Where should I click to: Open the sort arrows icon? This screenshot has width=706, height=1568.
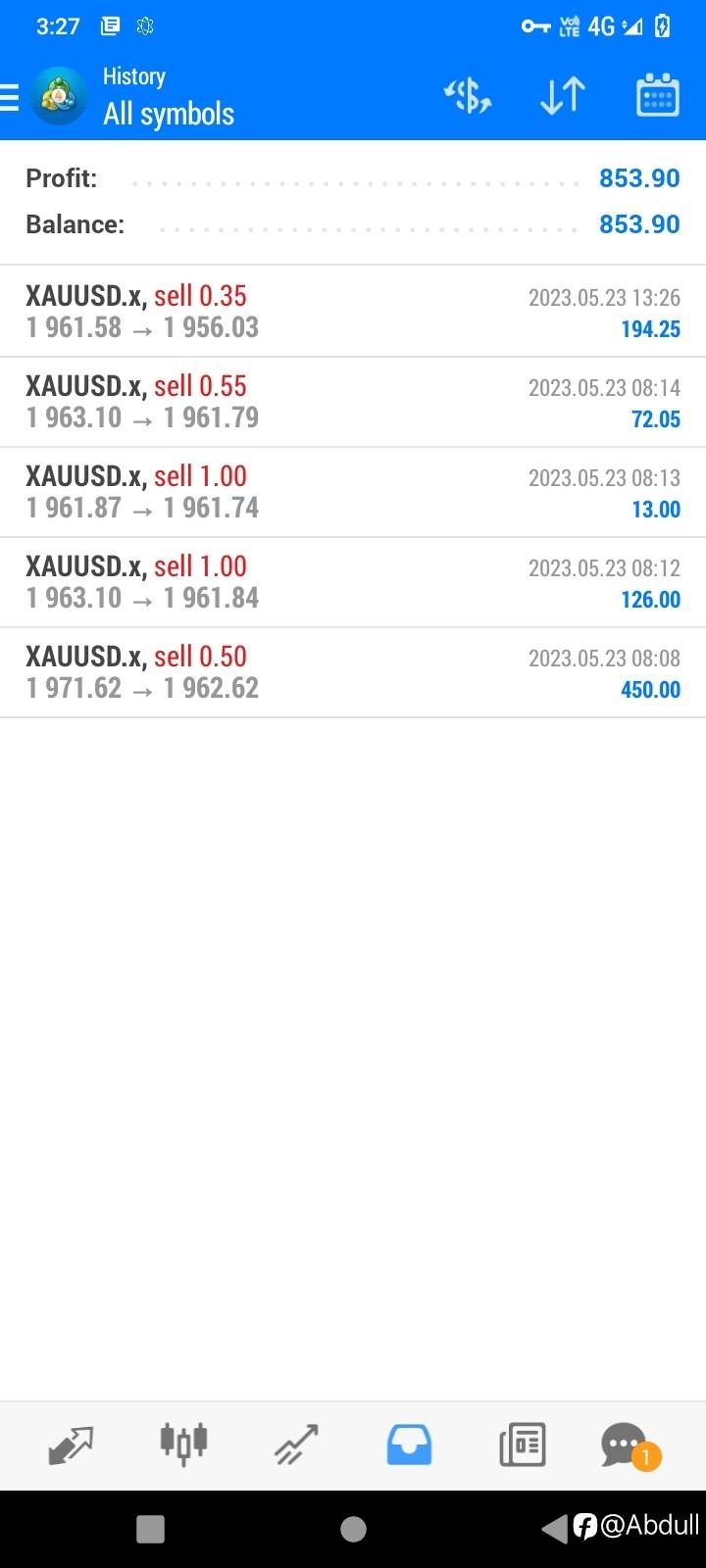pos(563,96)
